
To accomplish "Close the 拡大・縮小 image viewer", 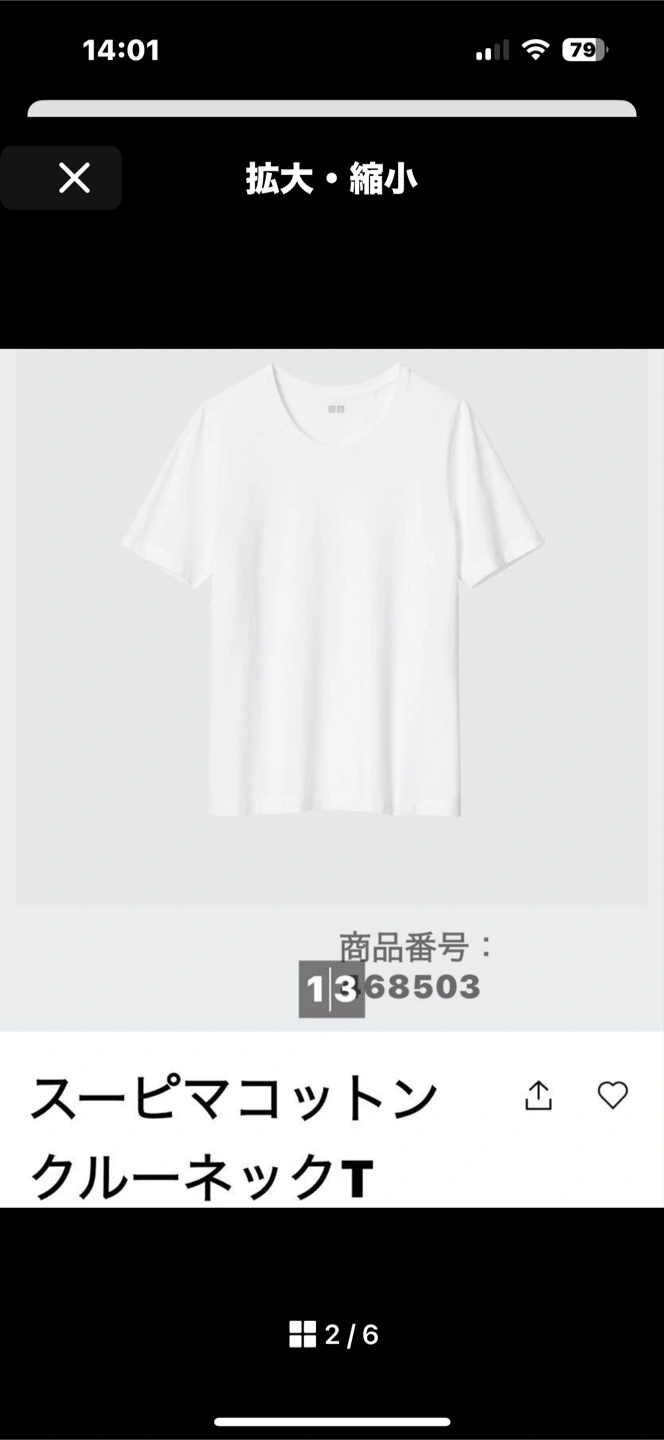I will [74, 178].
